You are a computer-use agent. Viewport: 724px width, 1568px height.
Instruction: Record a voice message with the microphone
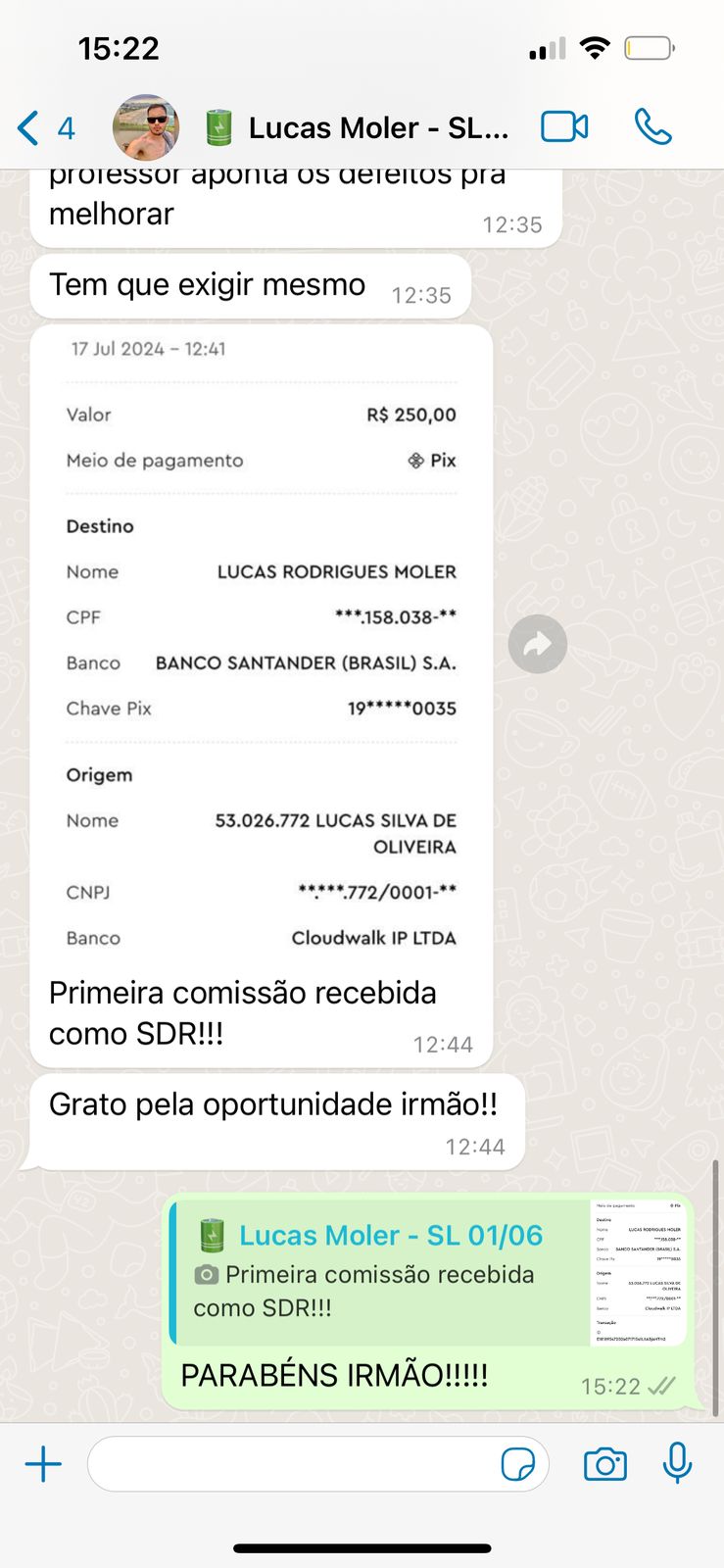click(x=677, y=1464)
